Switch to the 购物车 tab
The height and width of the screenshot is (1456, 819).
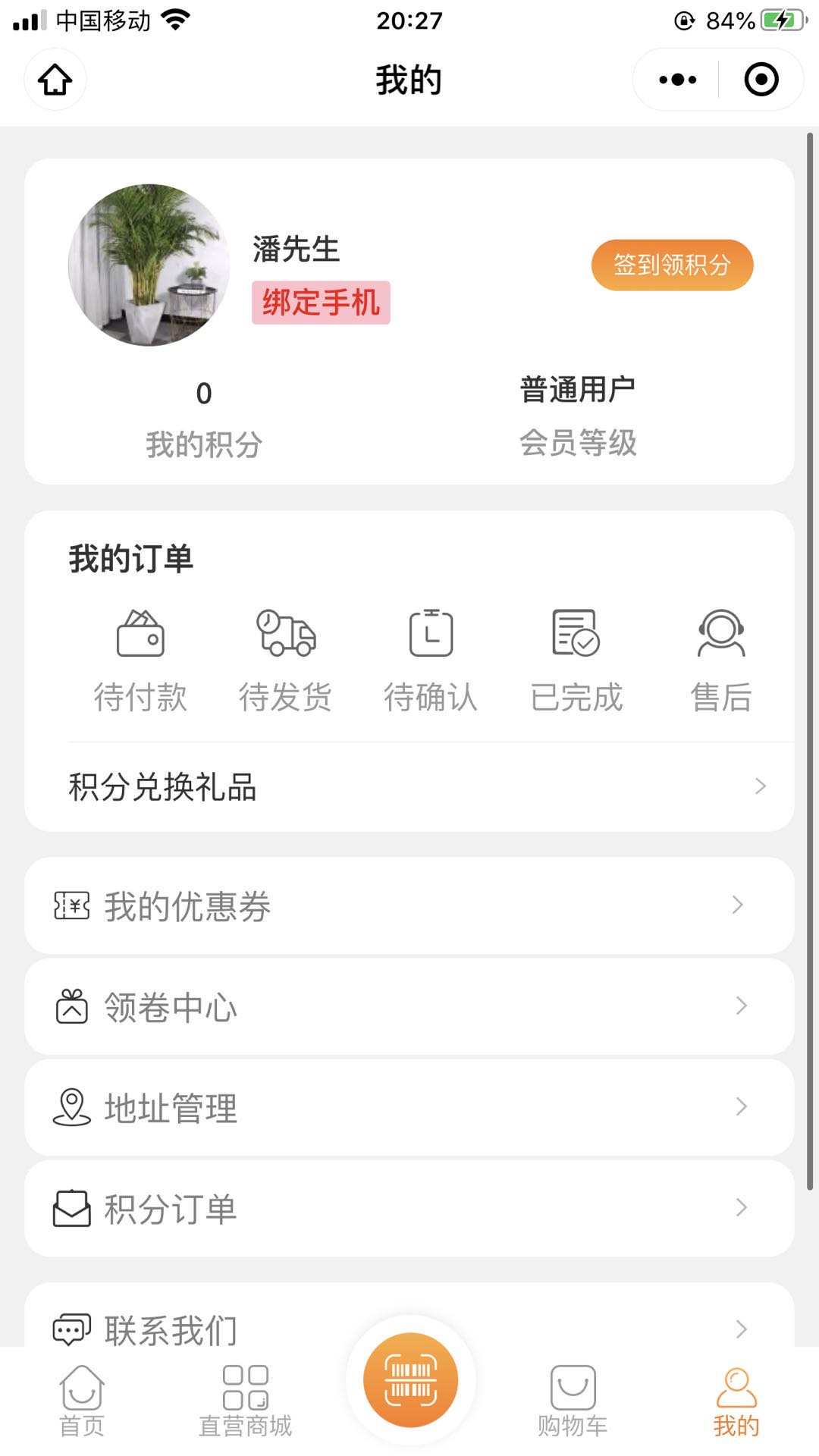[573, 1401]
